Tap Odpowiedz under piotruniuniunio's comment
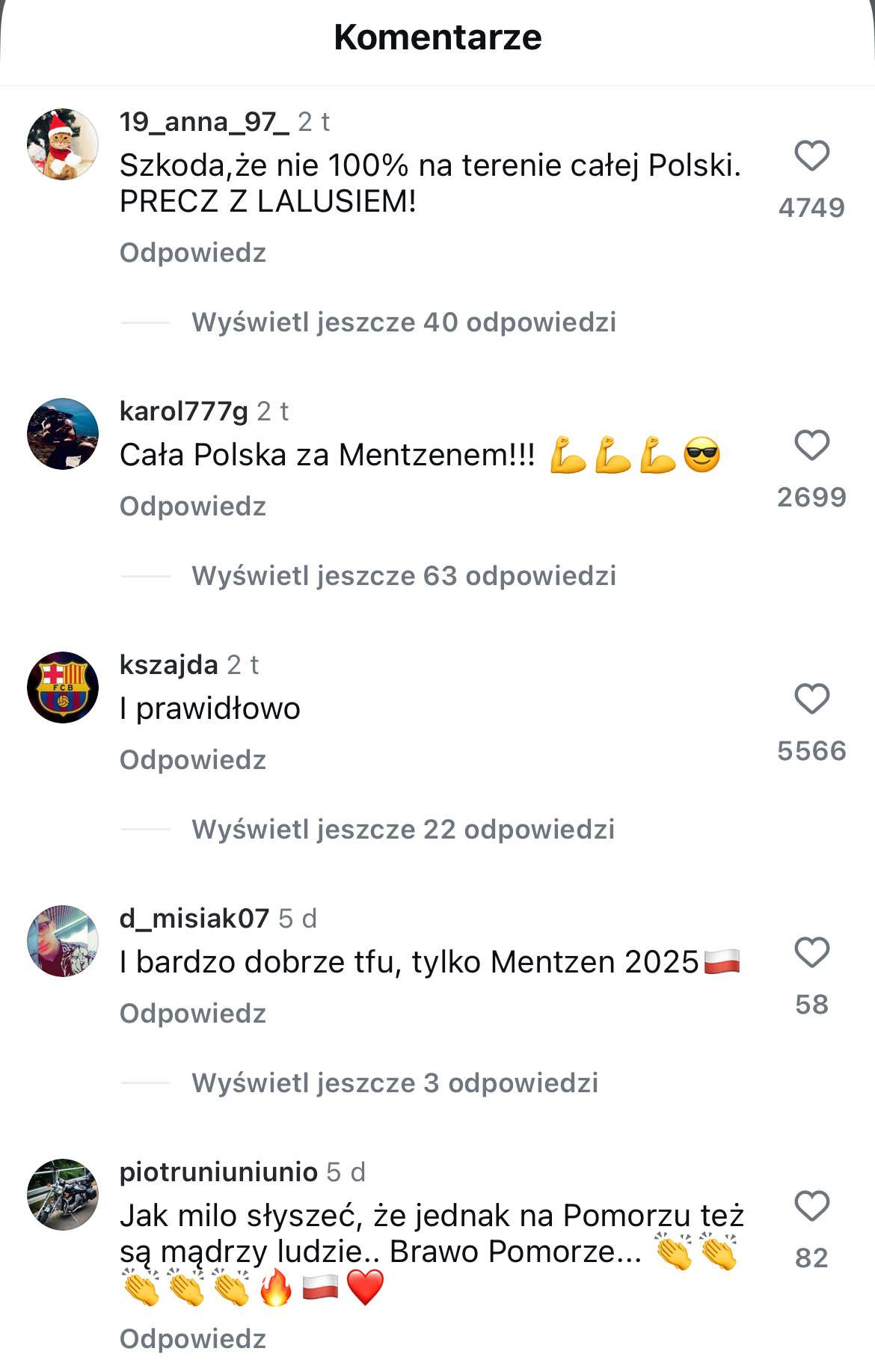Viewport: 875px width, 1372px height. 193,1339
